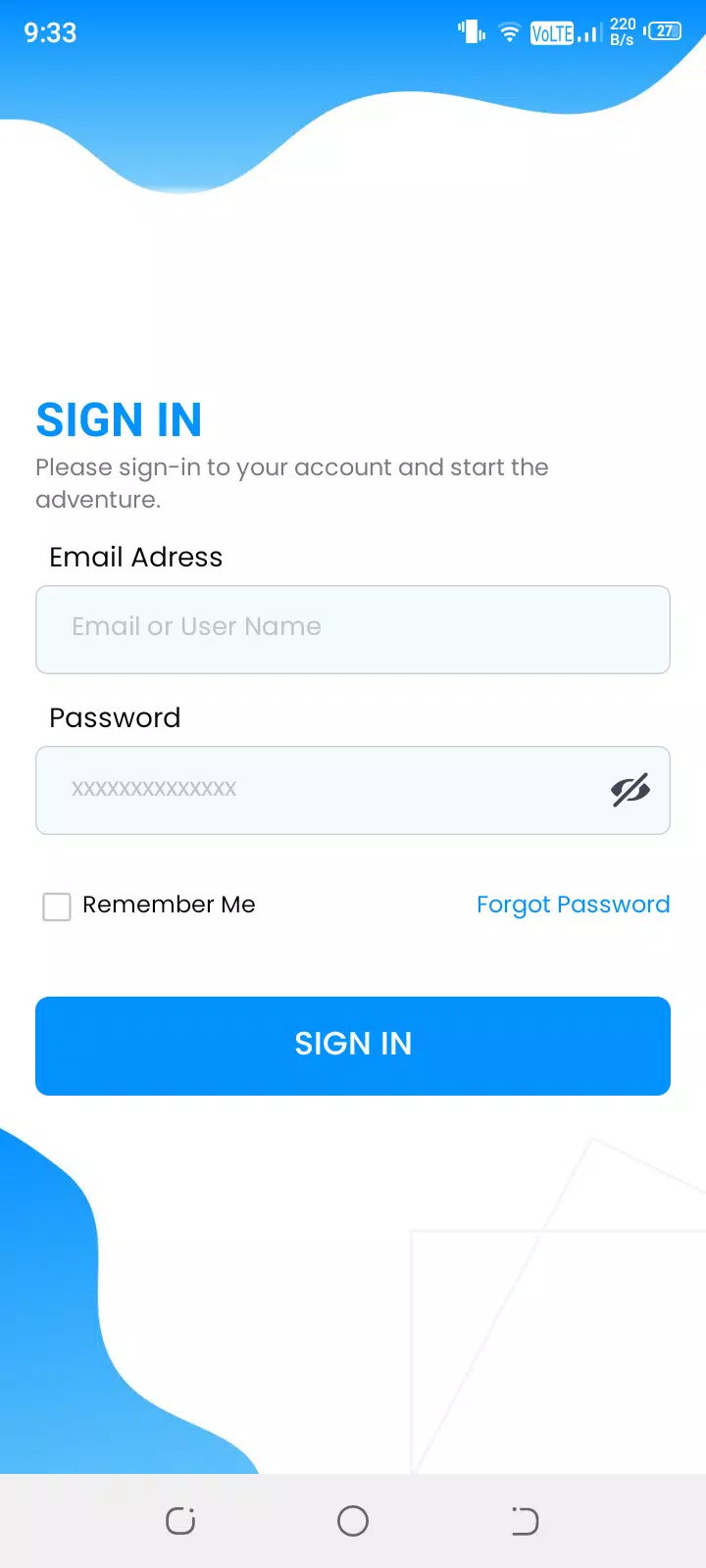The height and width of the screenshot is (1568, 706).
Task: Check the Remember Me box
Action: point(57,906)
